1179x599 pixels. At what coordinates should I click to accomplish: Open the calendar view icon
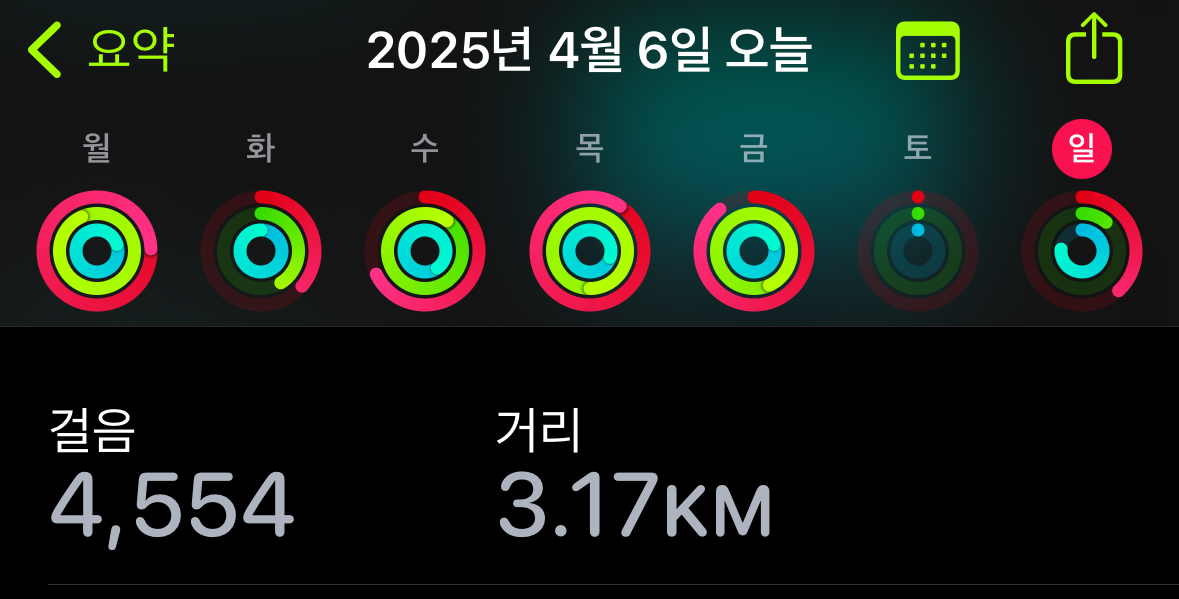tap(927, 50)
